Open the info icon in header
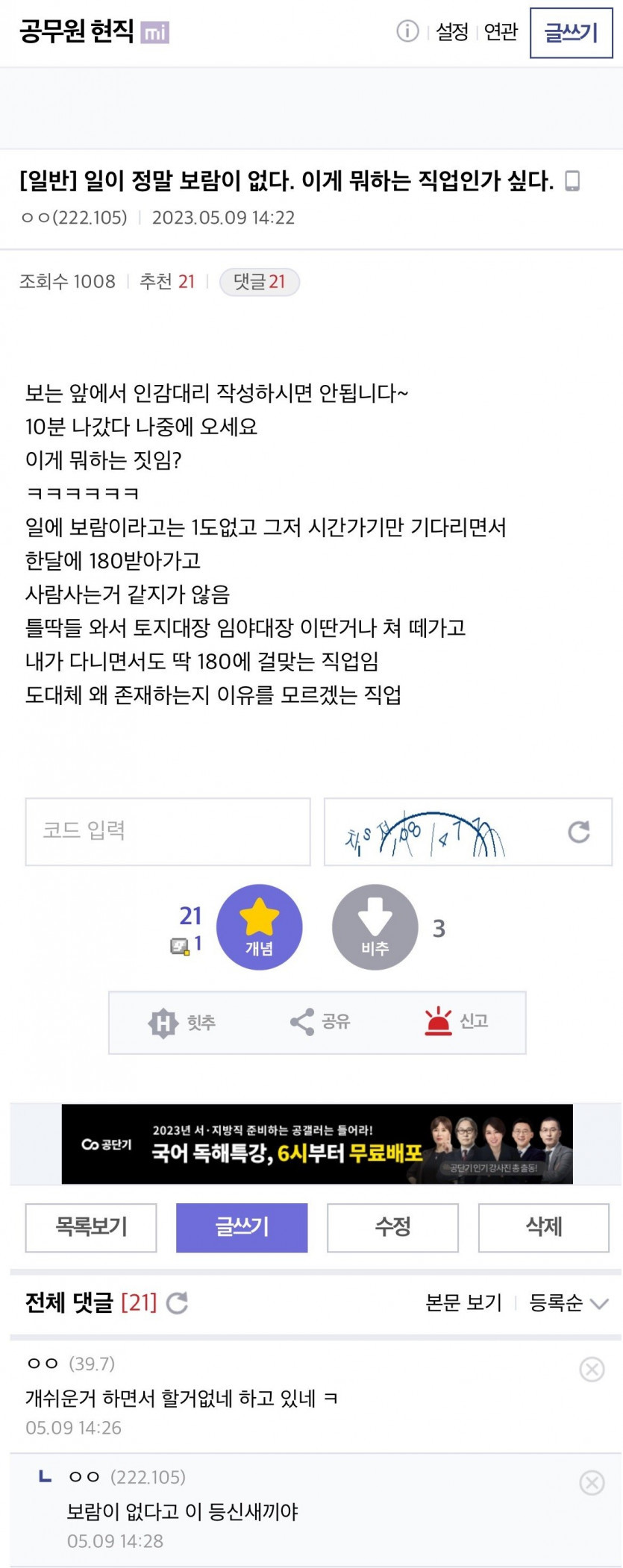The height and width of the screenshot is (1568, 623). tap(407, 31)
